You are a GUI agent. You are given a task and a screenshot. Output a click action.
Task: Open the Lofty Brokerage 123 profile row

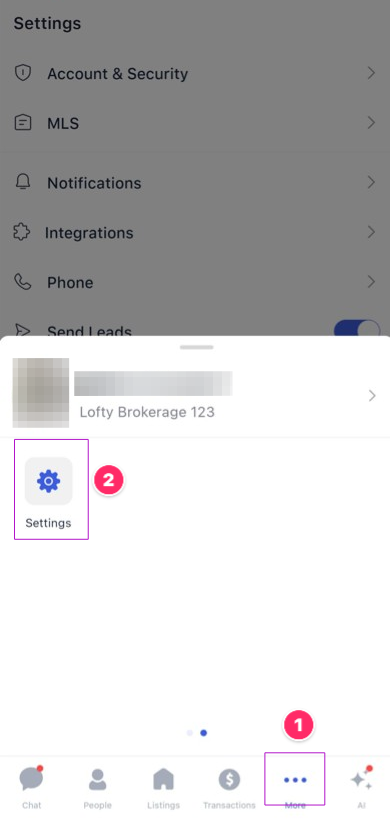[195, 395]
